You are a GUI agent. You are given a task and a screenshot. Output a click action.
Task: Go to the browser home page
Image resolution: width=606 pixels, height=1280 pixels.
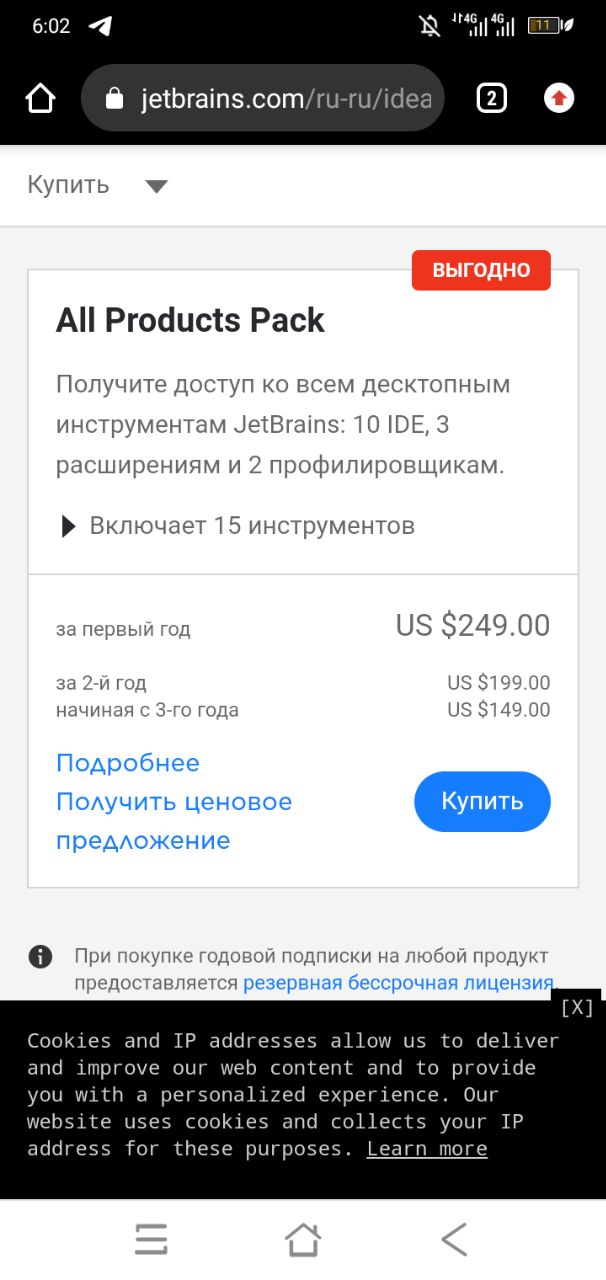(40, 98)
